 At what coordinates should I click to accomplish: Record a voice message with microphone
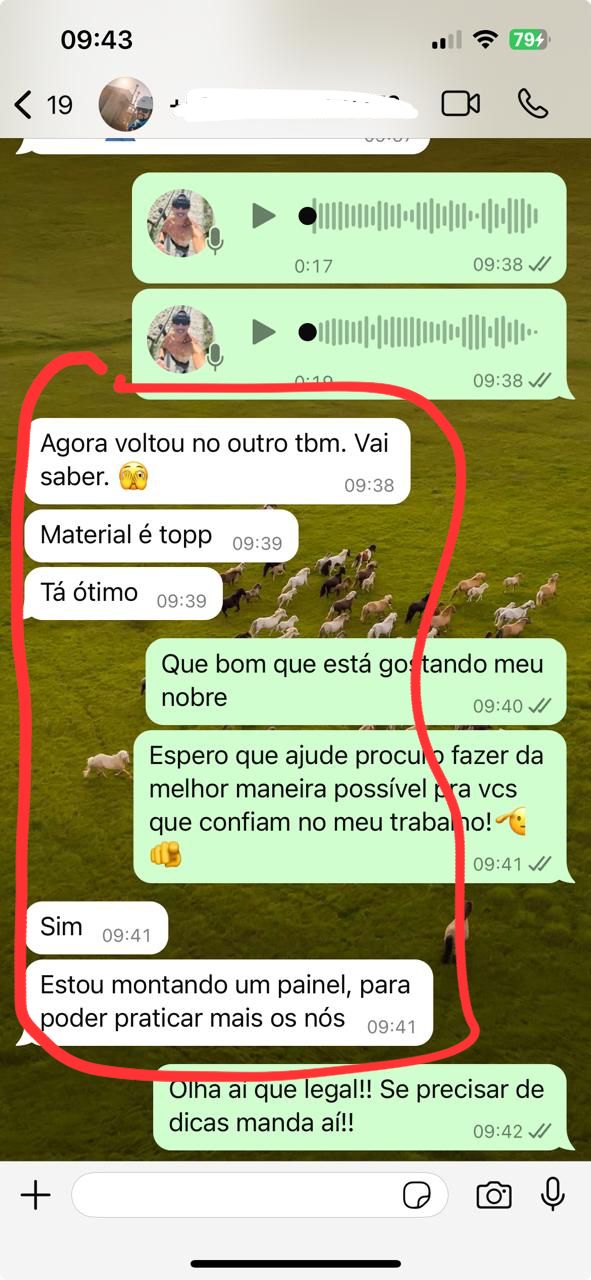(552, 1194)
